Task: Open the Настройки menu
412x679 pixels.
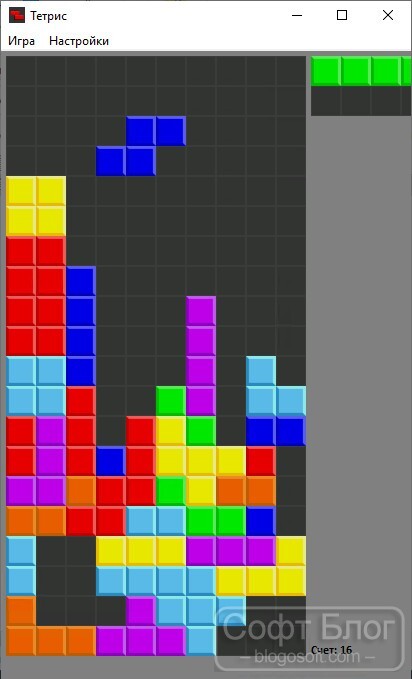Action: pos(79,41)
